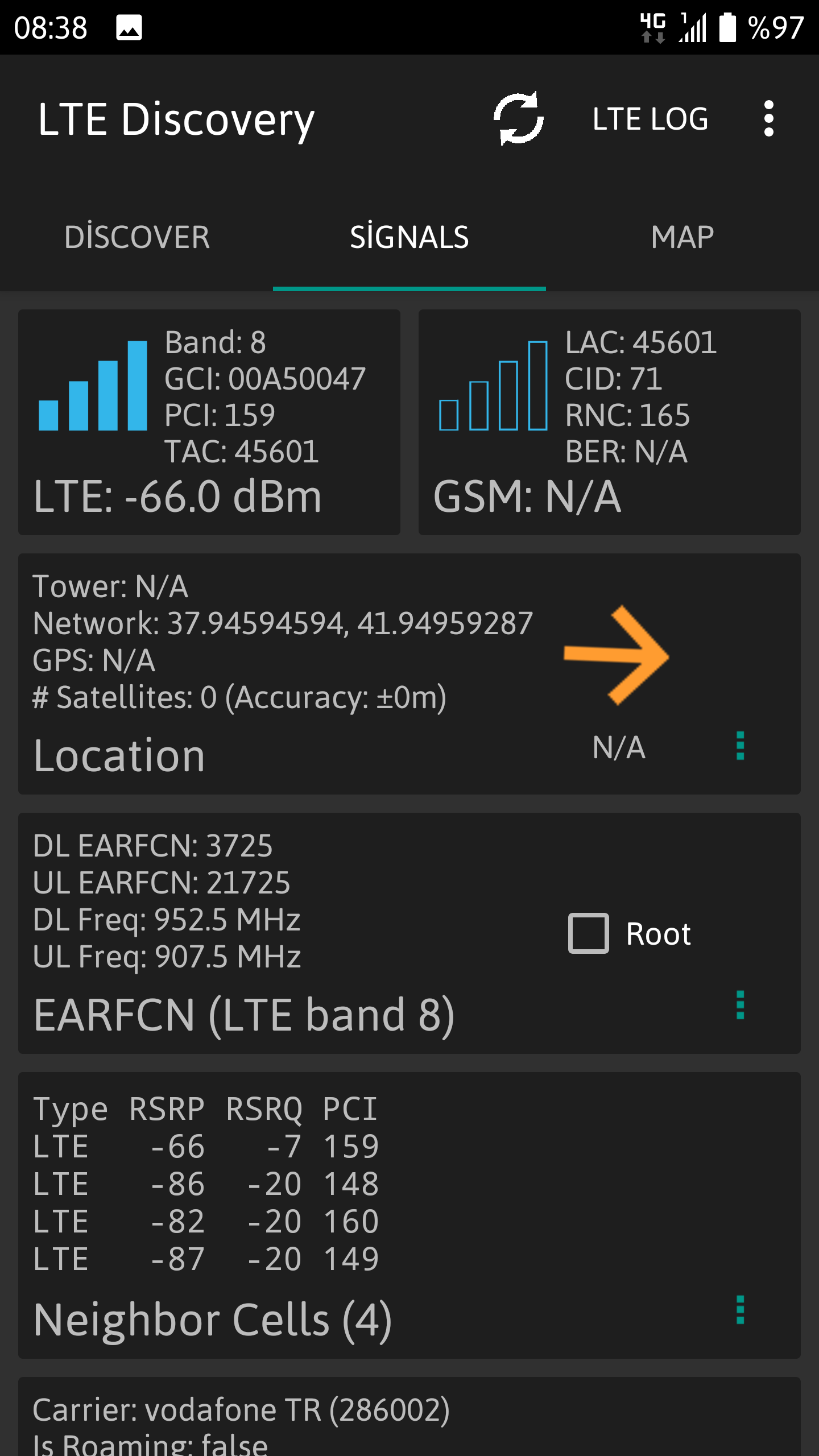This screenshot has width=819, height=1456.
Task: Open the app bar overflow menu
Action: coord(768,119)
